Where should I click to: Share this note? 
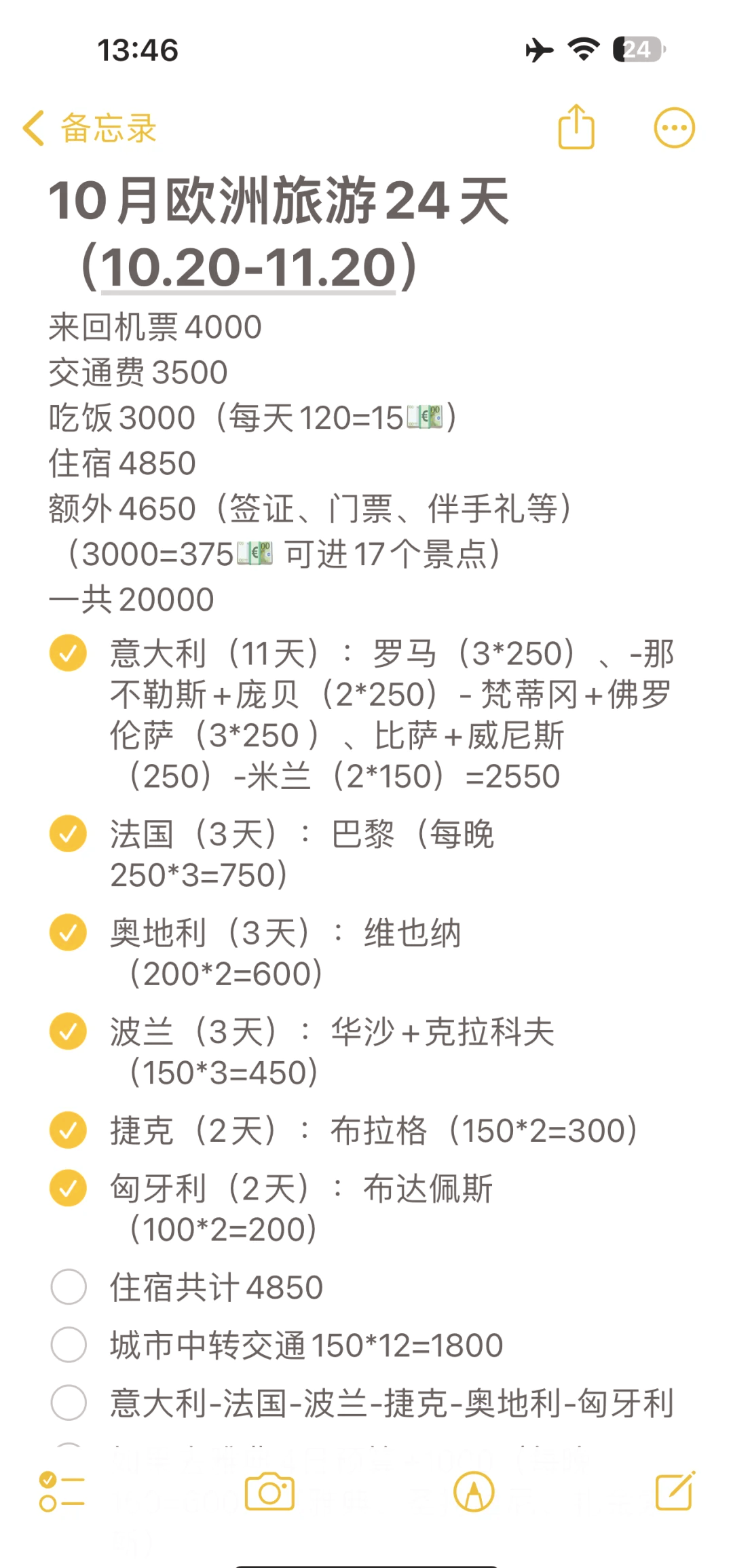tap(576, 127)
